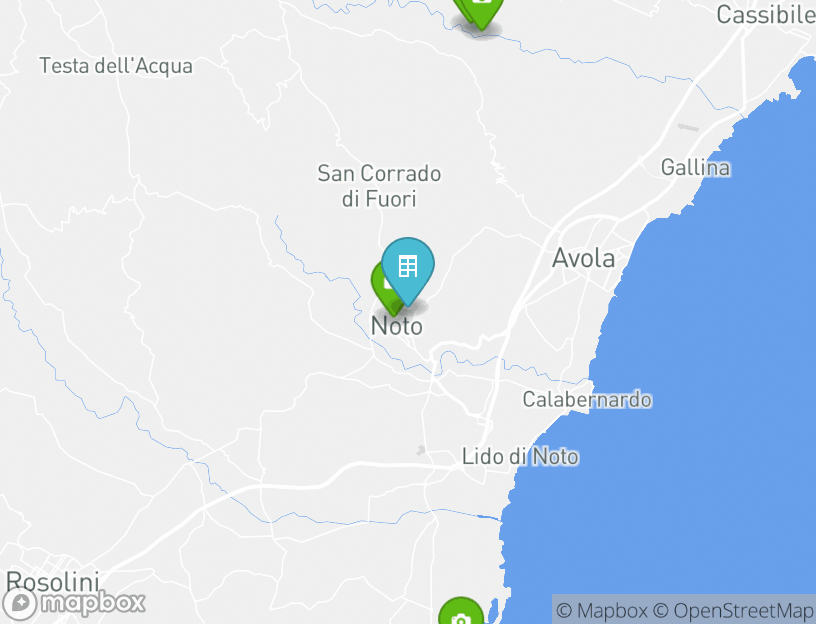Open the © OpenStreetMap attribution link
This screenshot has width=816, height=624.
(x=733, y=610)
